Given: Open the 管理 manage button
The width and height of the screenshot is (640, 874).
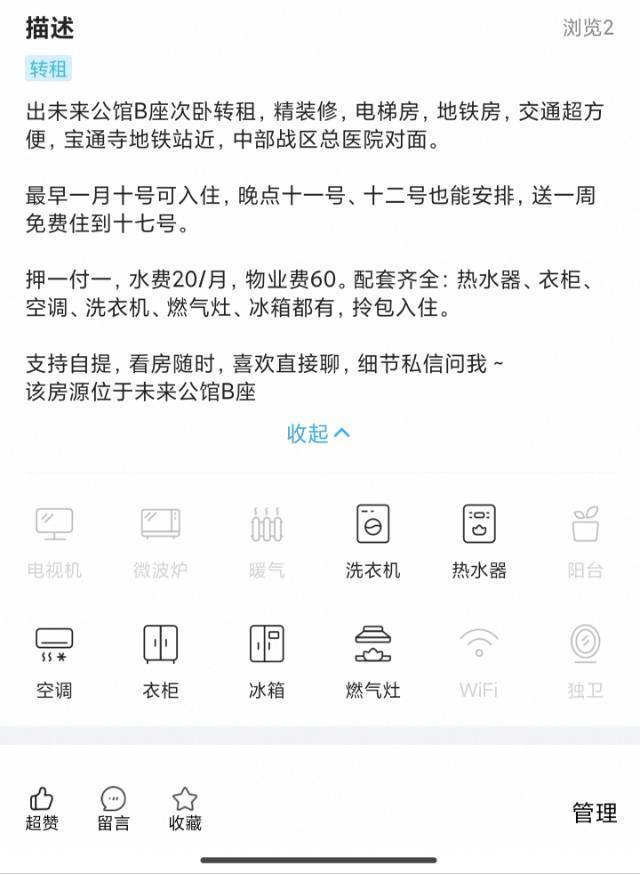Looking at the screenshot, I should point(594,812).
